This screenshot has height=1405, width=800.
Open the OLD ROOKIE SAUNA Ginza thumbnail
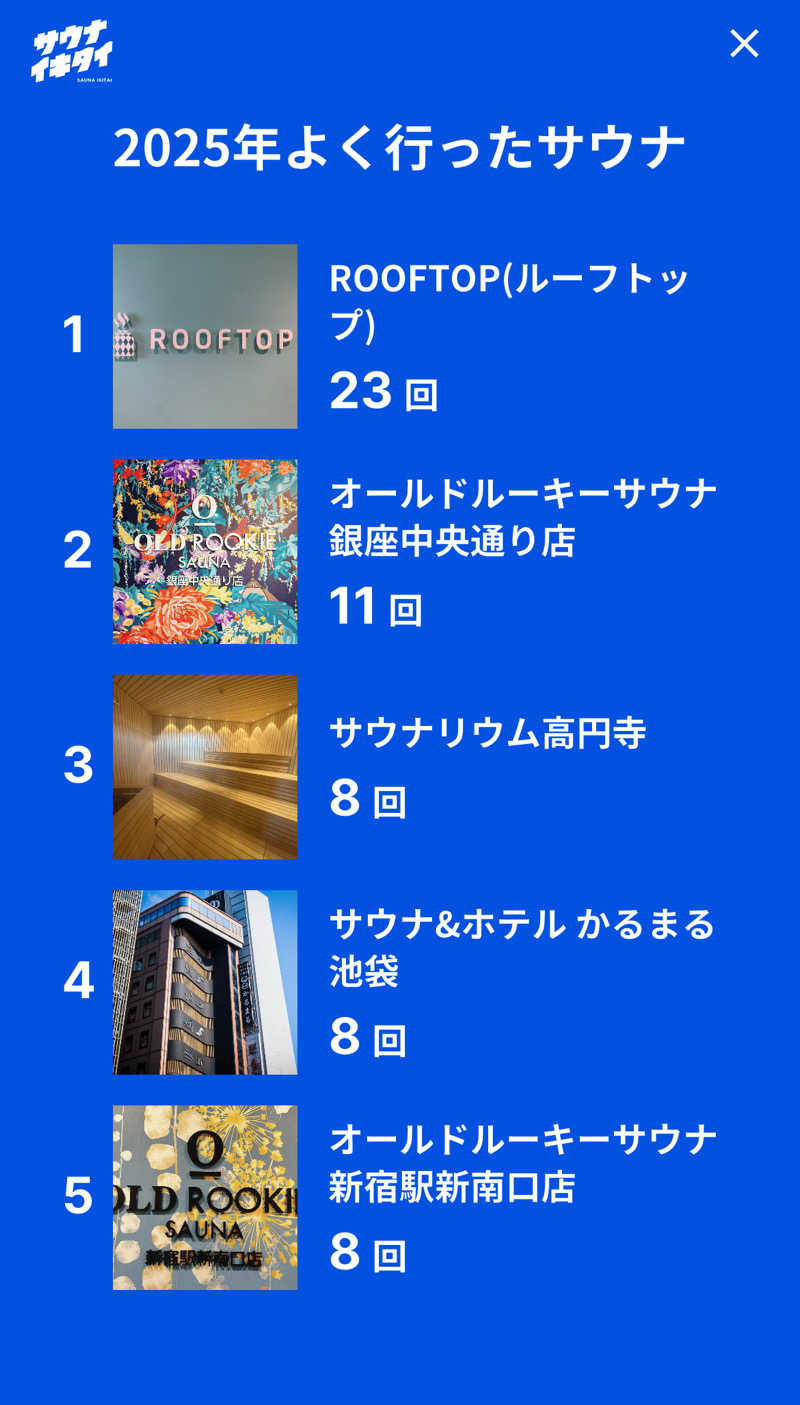(204, 551)
